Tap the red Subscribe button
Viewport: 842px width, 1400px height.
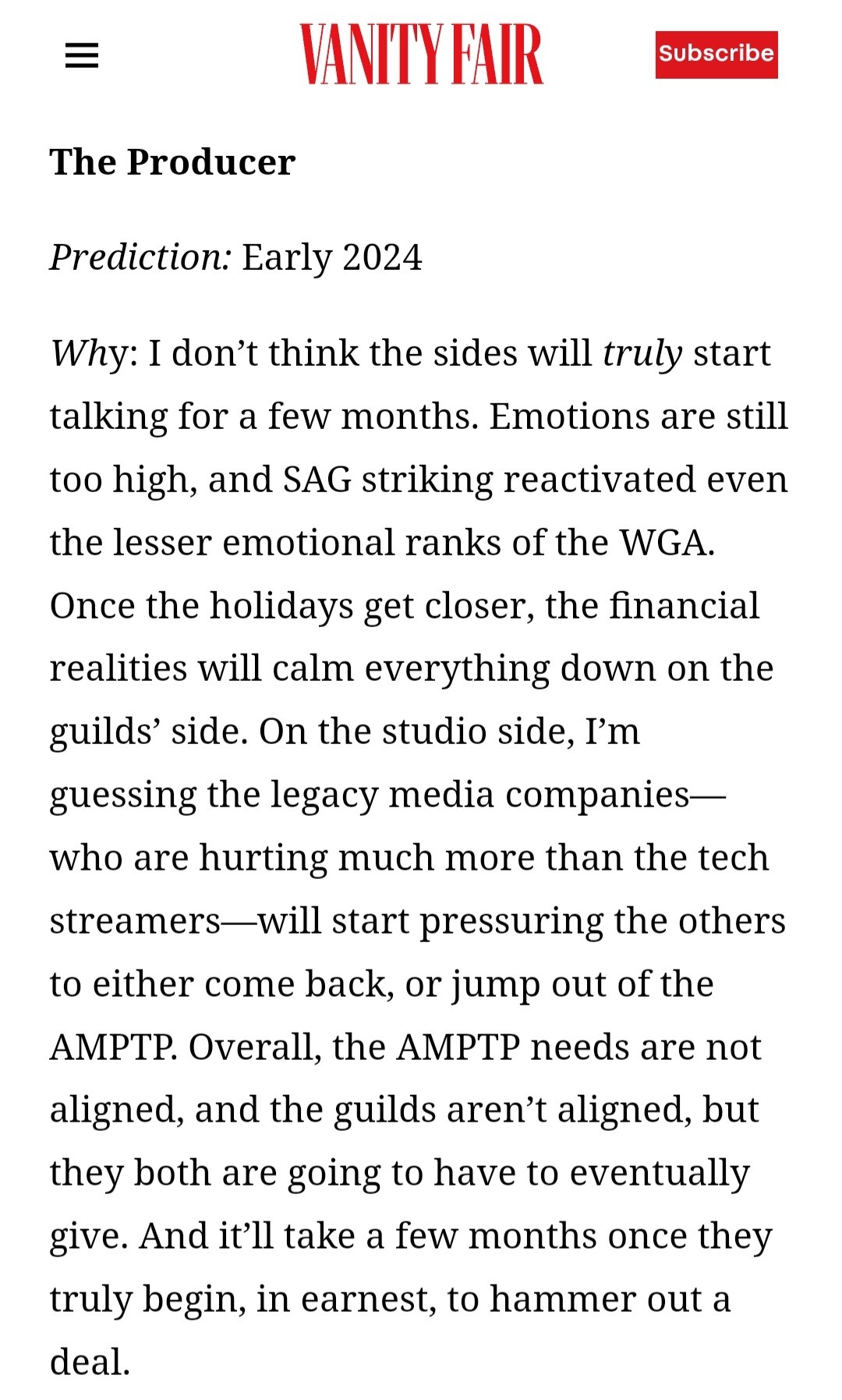click(x=716, y=55)
